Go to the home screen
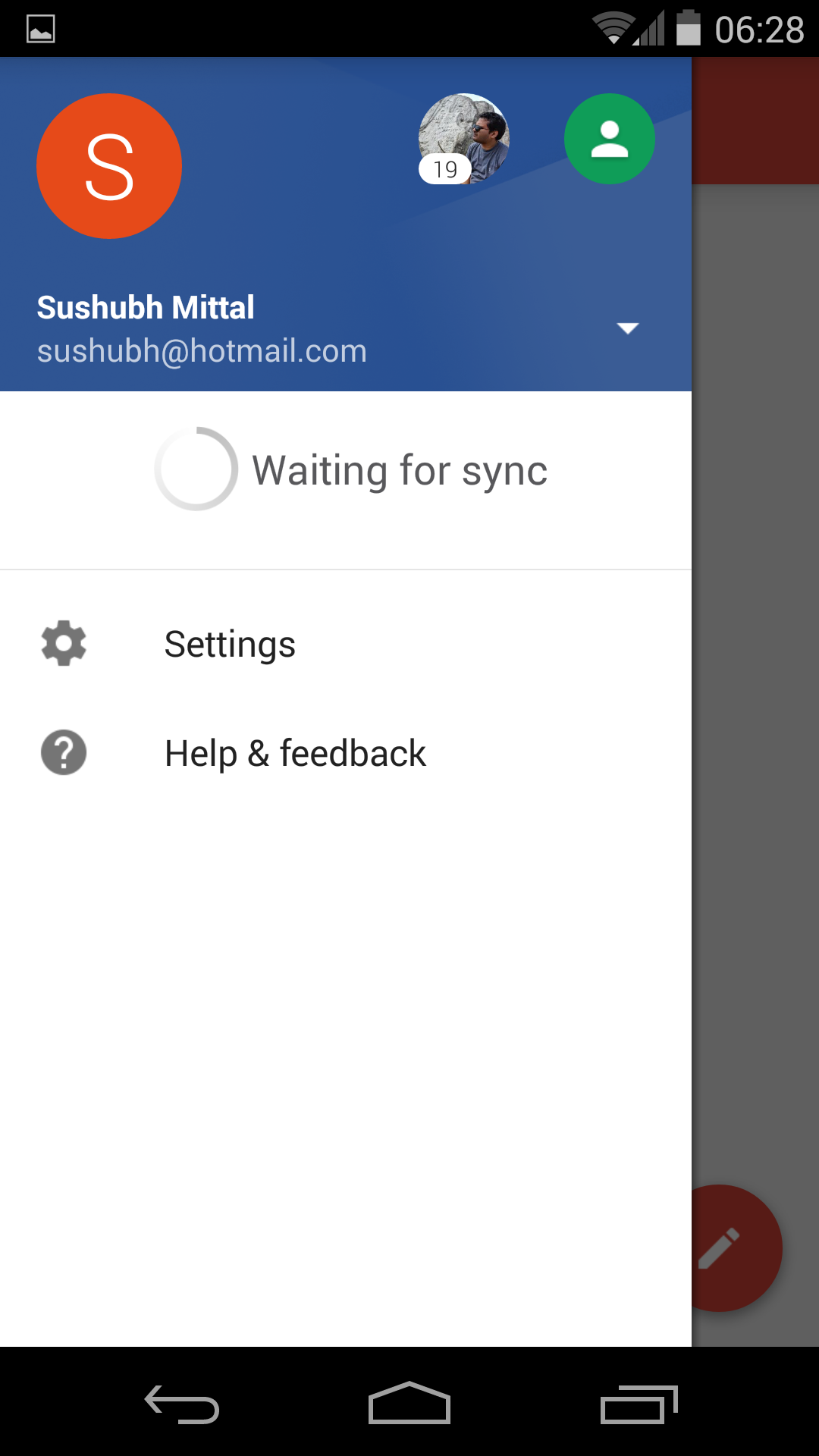This screenshot has width=819, height=1456. click(409, 1404)
